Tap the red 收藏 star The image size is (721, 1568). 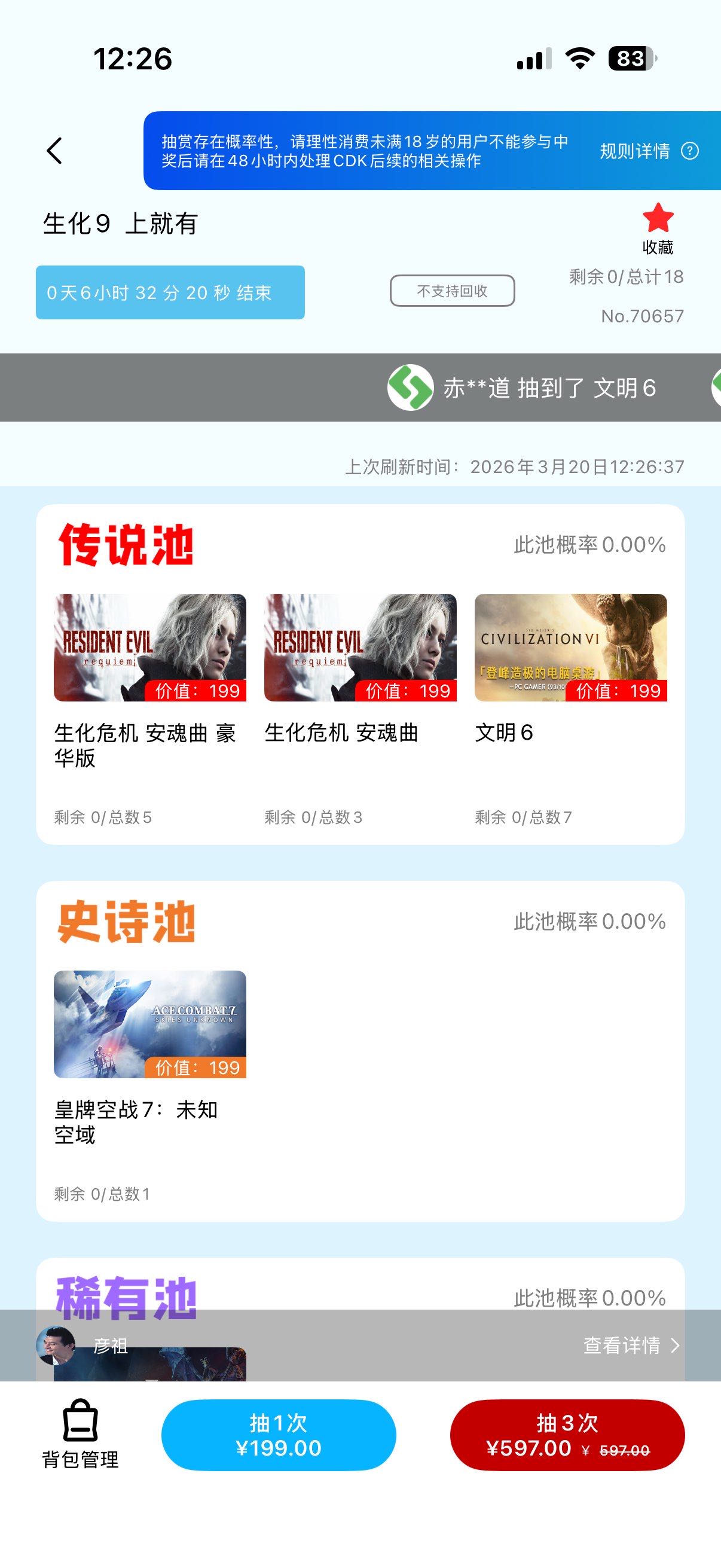click(x=658, y=218)
